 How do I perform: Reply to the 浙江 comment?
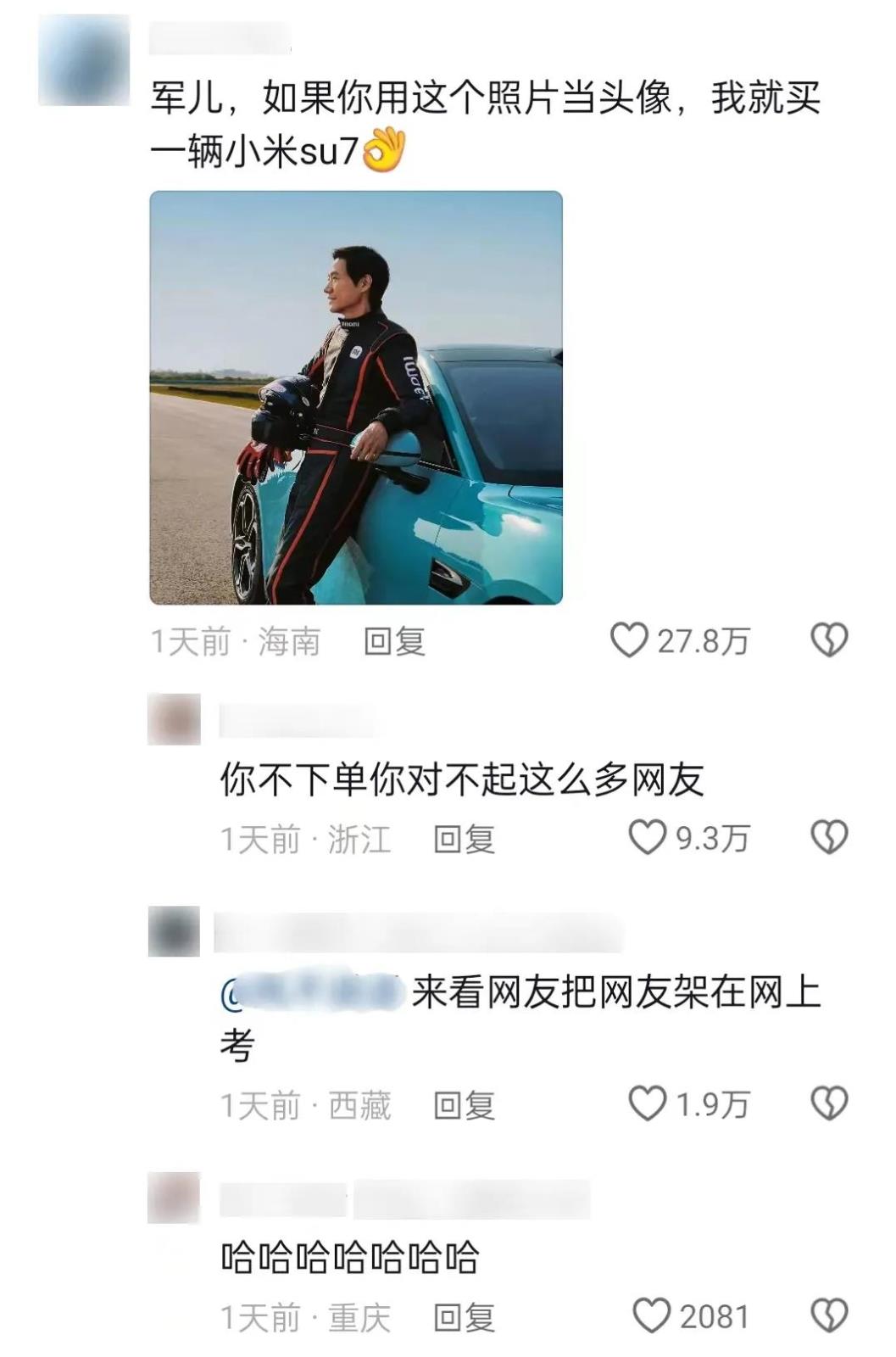tap(464, 840)
